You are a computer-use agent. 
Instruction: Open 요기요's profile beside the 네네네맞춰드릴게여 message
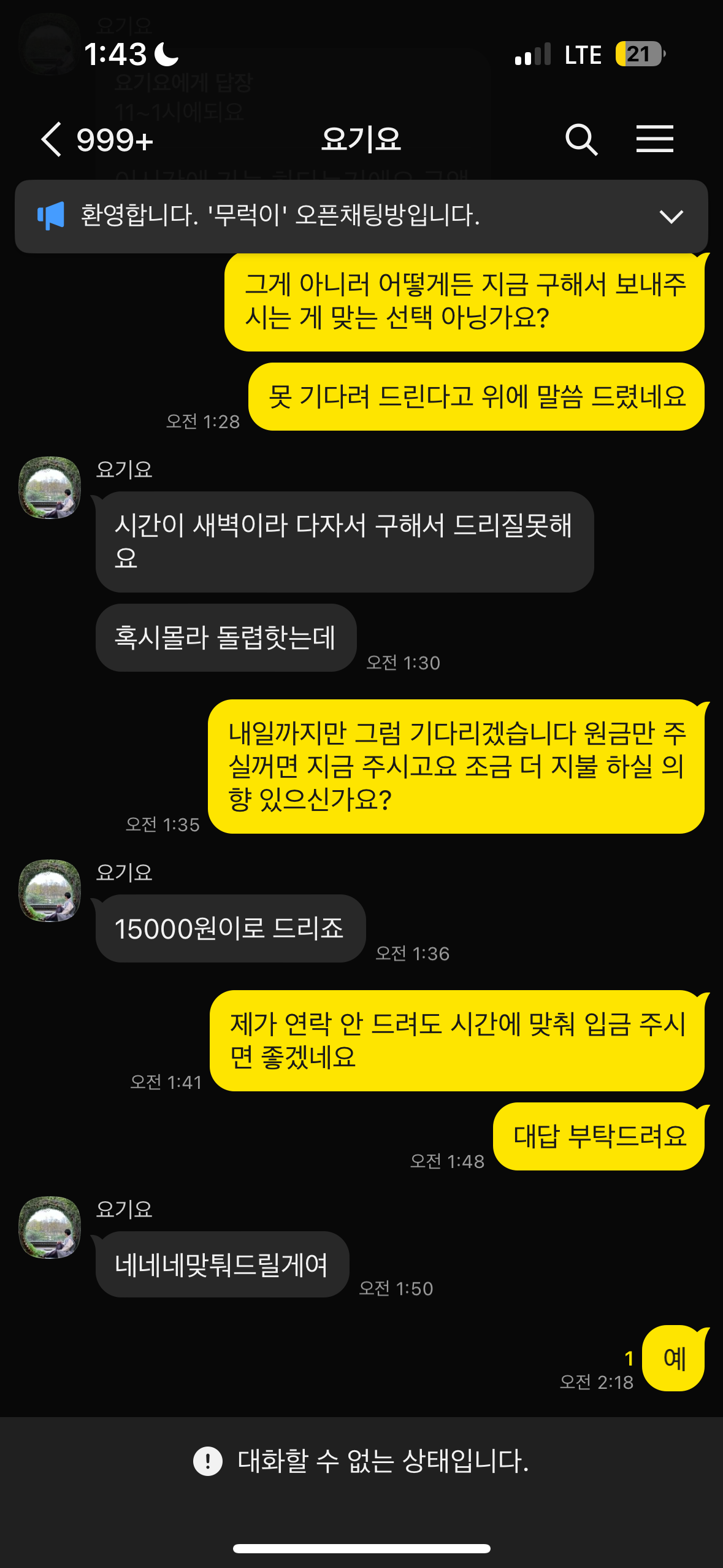[50, 1228]
